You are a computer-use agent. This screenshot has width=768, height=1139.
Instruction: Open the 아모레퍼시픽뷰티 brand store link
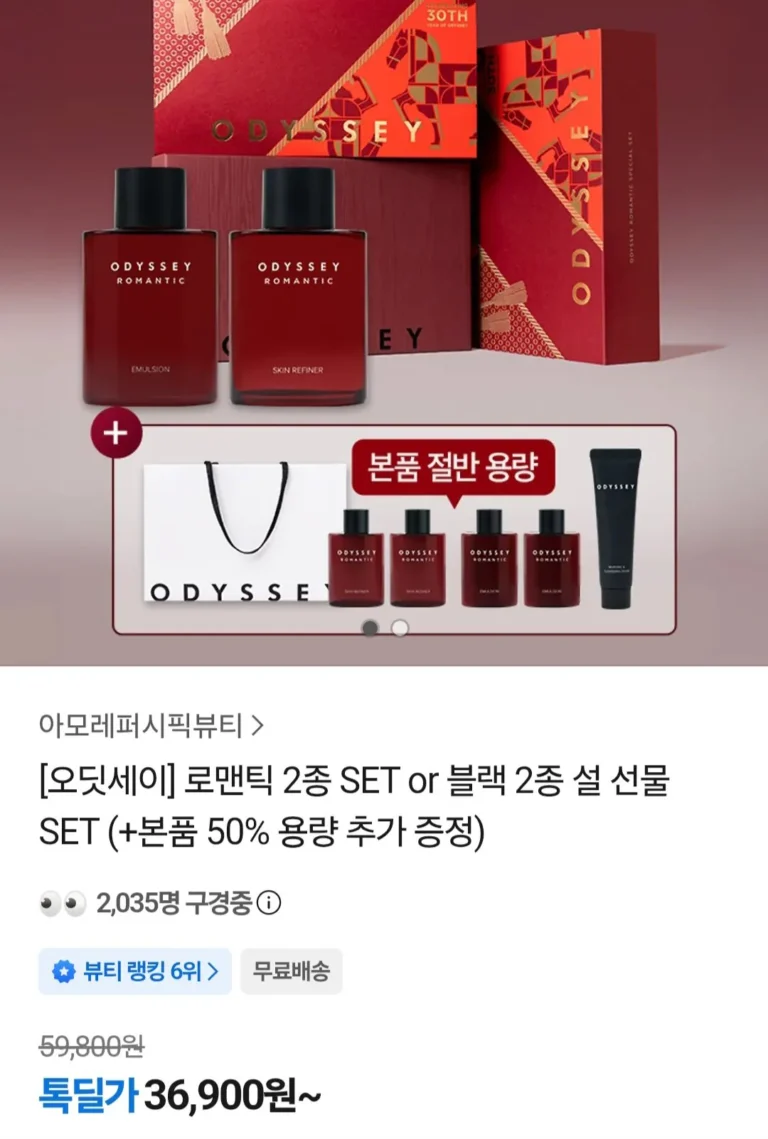tap(150, 725)
